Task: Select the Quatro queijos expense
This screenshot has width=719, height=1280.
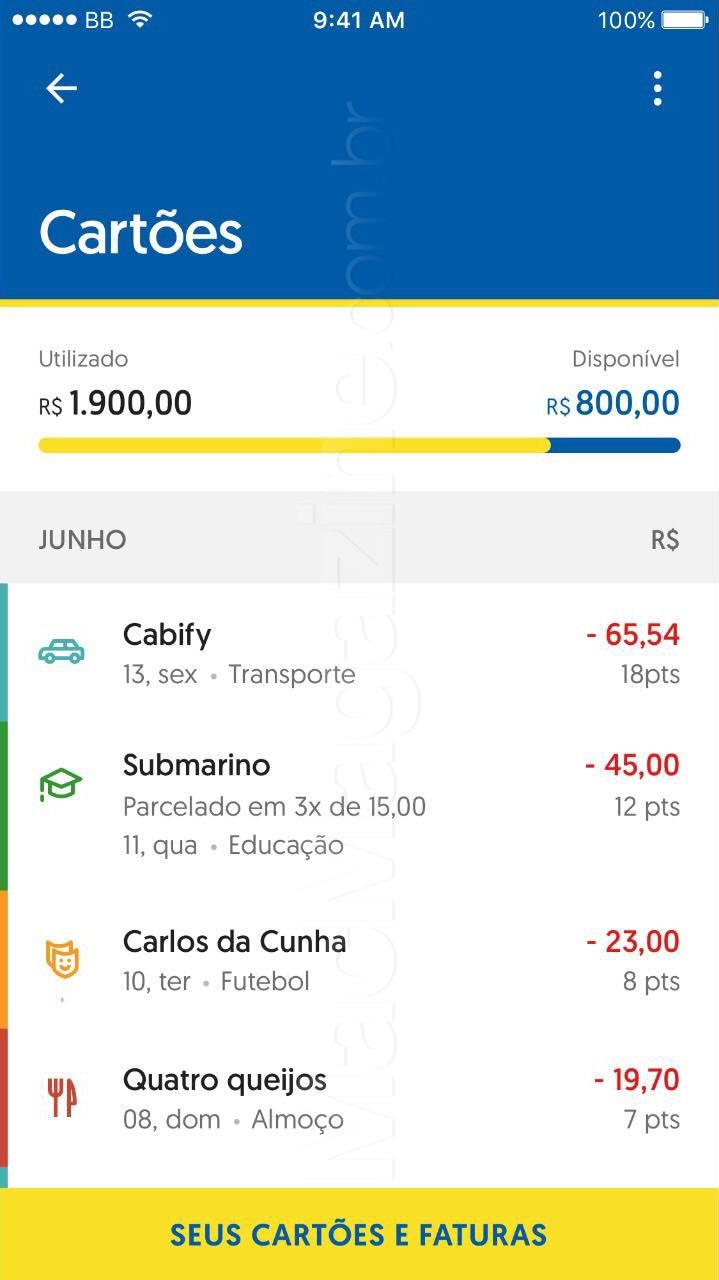Action: click(360, 1098)
